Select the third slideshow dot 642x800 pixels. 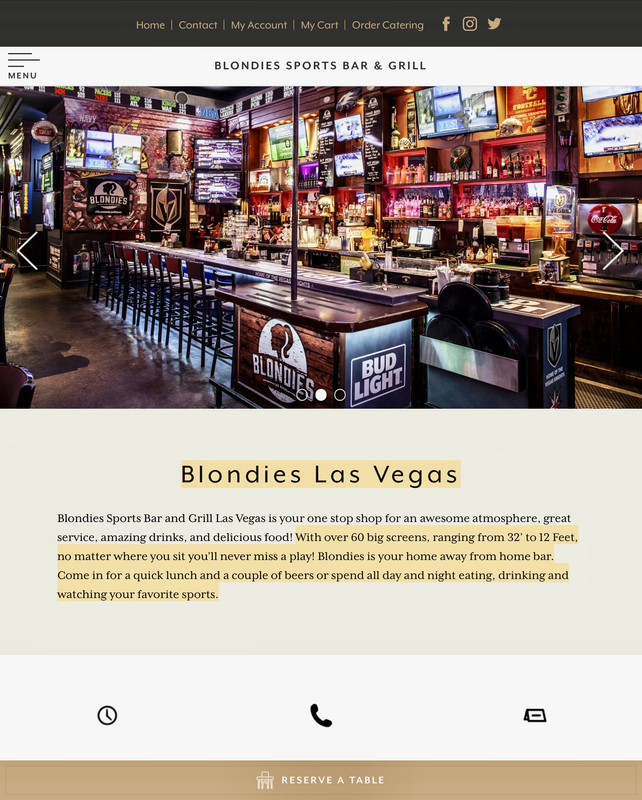340,395
